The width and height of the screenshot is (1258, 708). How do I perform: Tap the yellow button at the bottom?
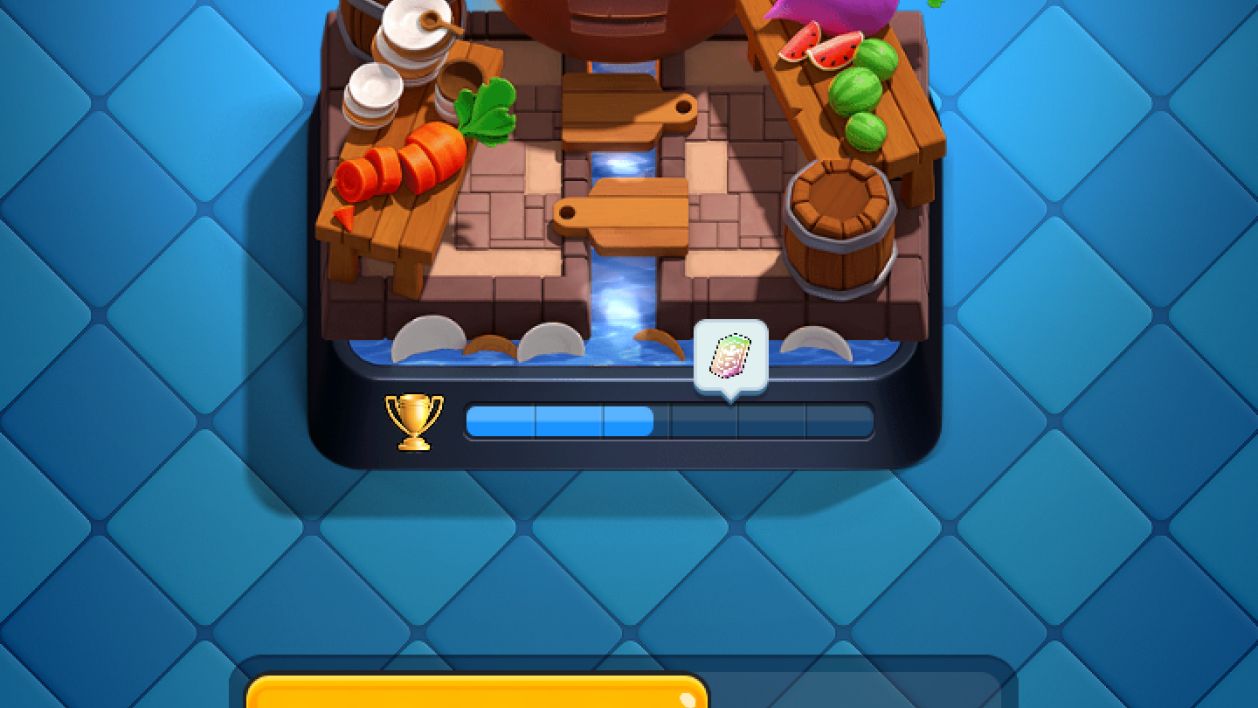(477, 692)
